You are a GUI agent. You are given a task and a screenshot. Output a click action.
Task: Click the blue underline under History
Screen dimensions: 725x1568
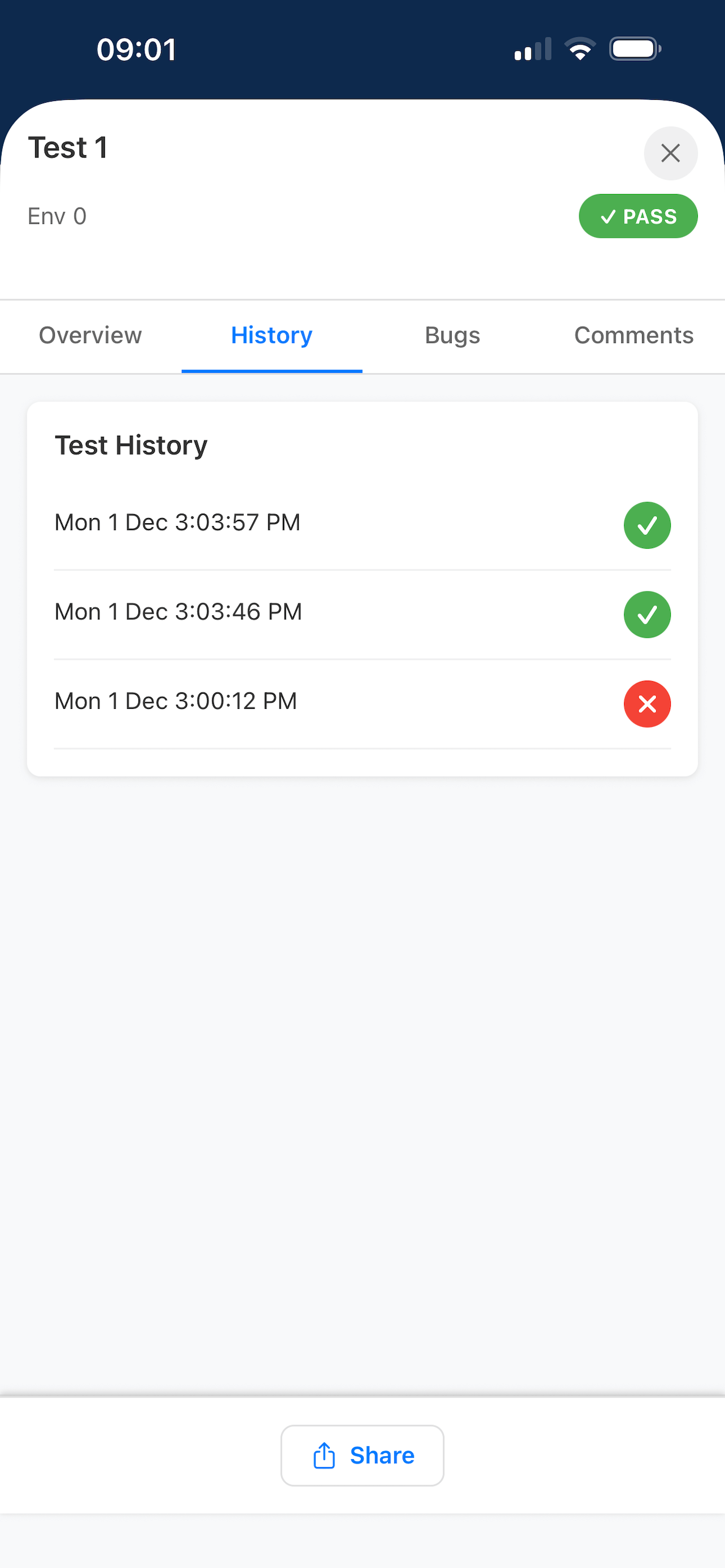coord(272,369)
